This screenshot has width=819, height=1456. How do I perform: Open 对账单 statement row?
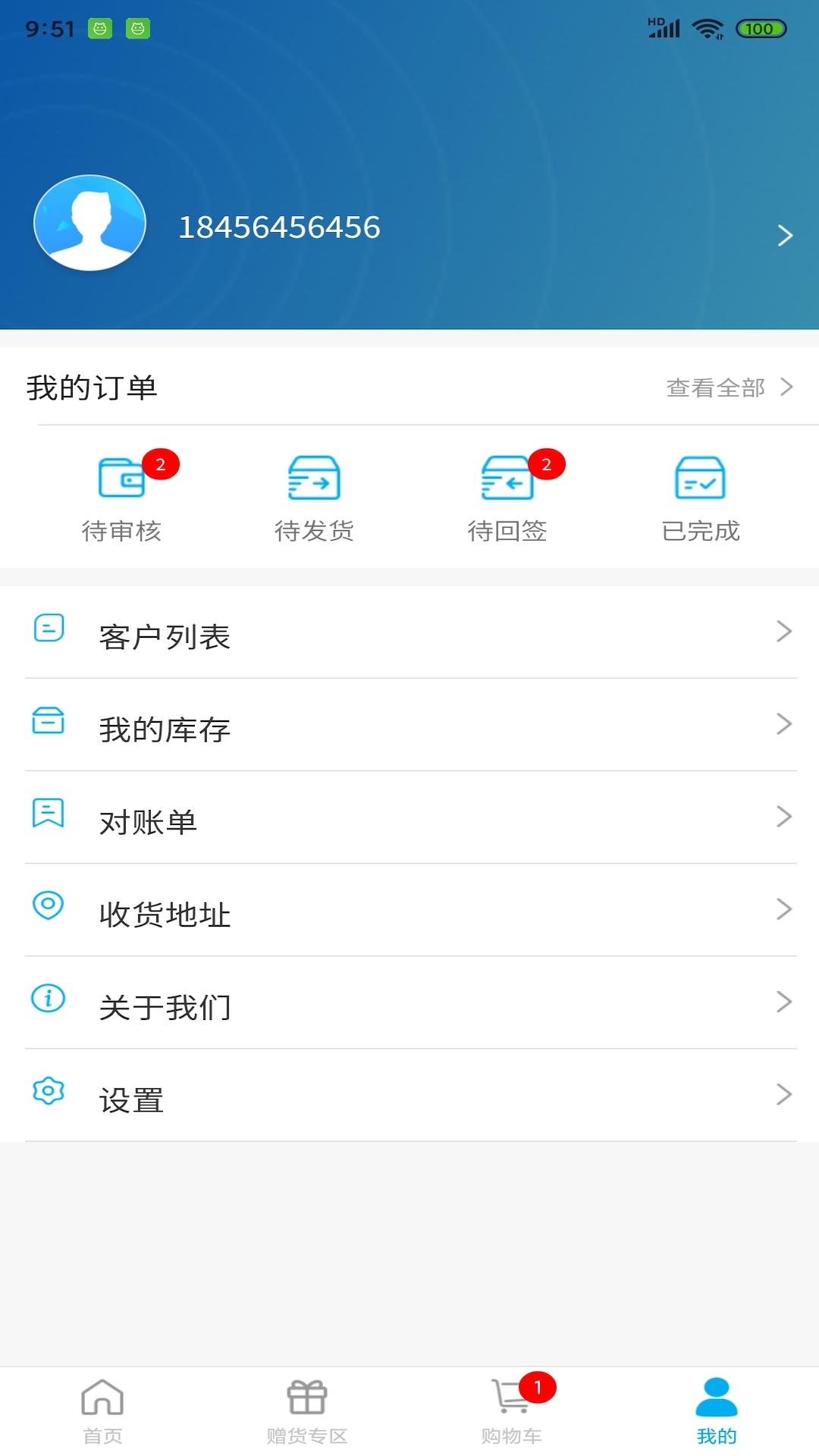pyautogui.click(x=409, y=820)
